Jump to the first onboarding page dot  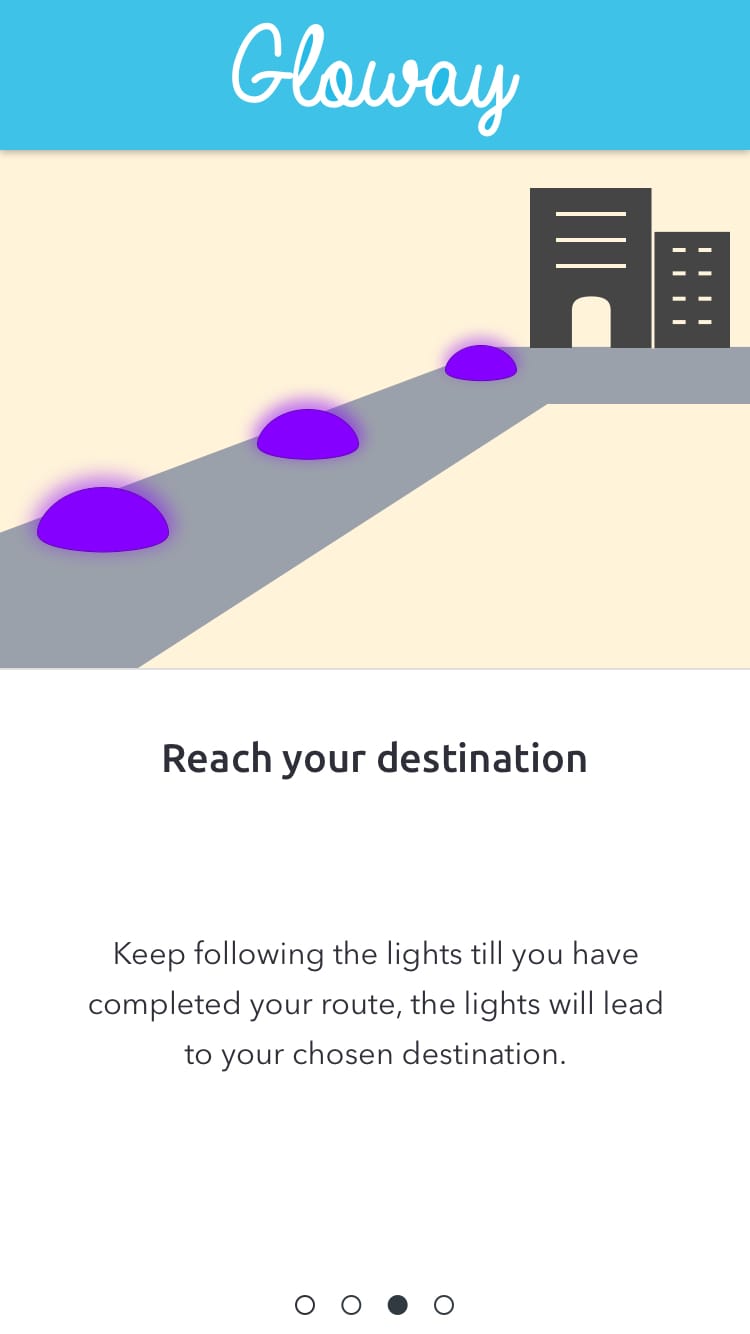305,1305
